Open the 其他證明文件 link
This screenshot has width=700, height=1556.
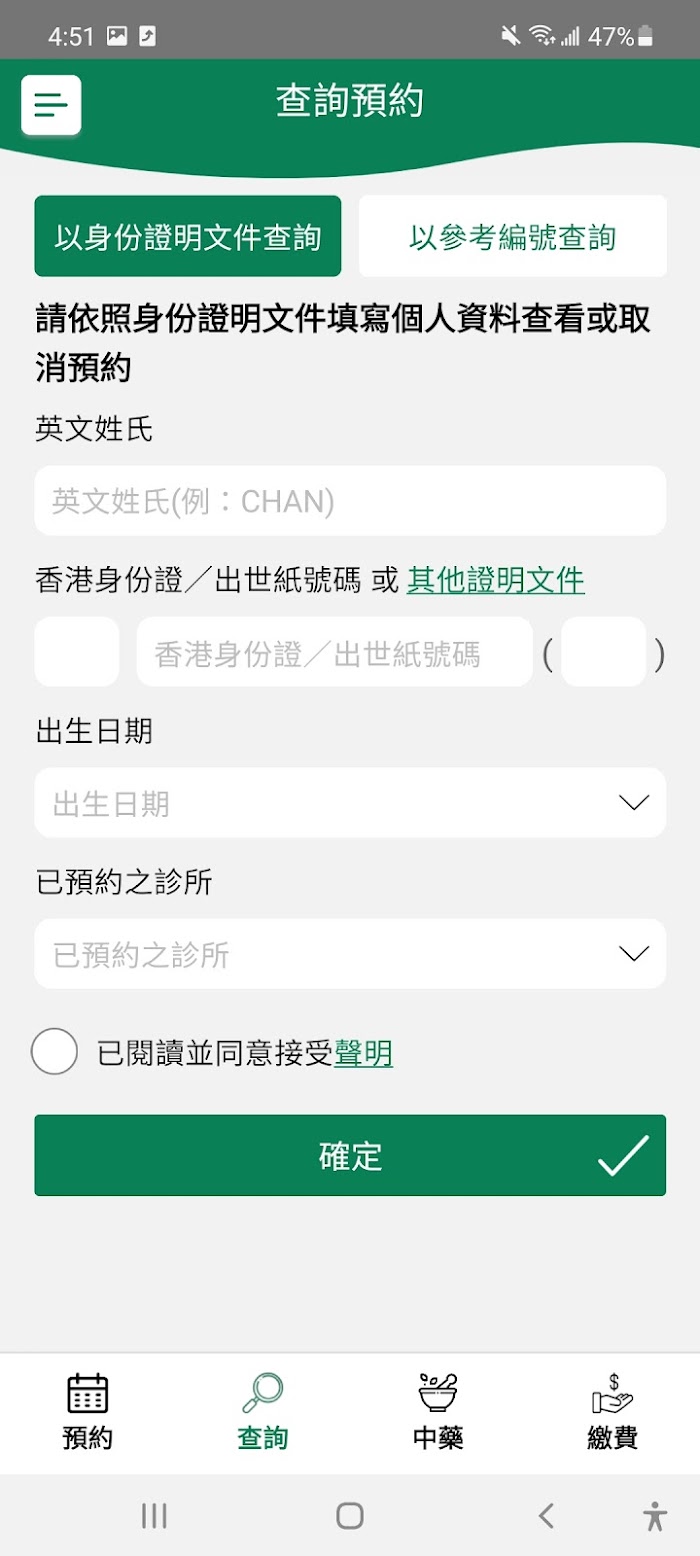[x=495, y=580]
